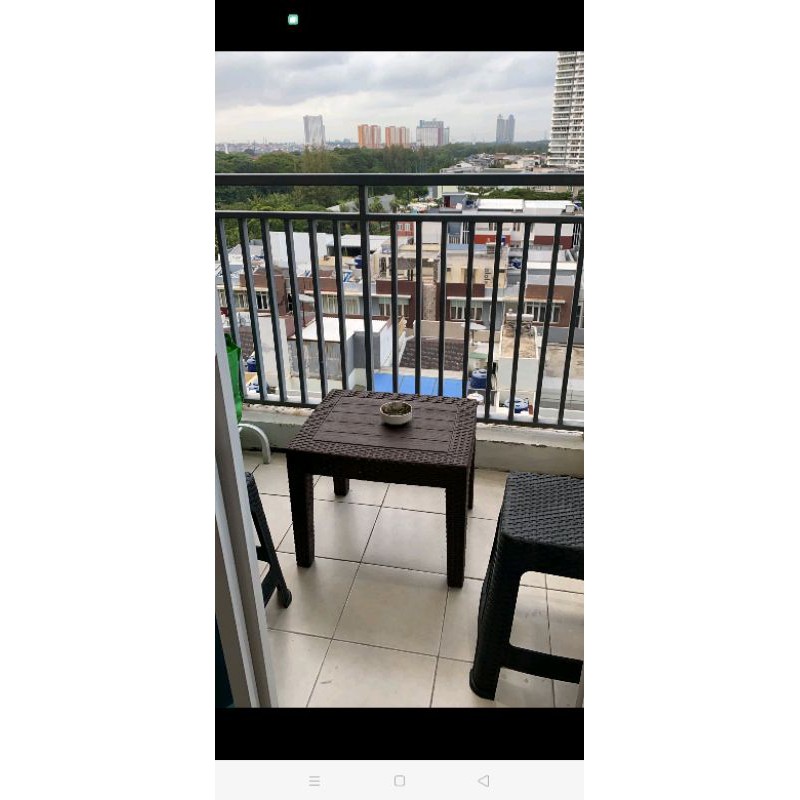The image size is (800, 800).
Task: Tap the home square in the navigation bar
Action: 399,781
